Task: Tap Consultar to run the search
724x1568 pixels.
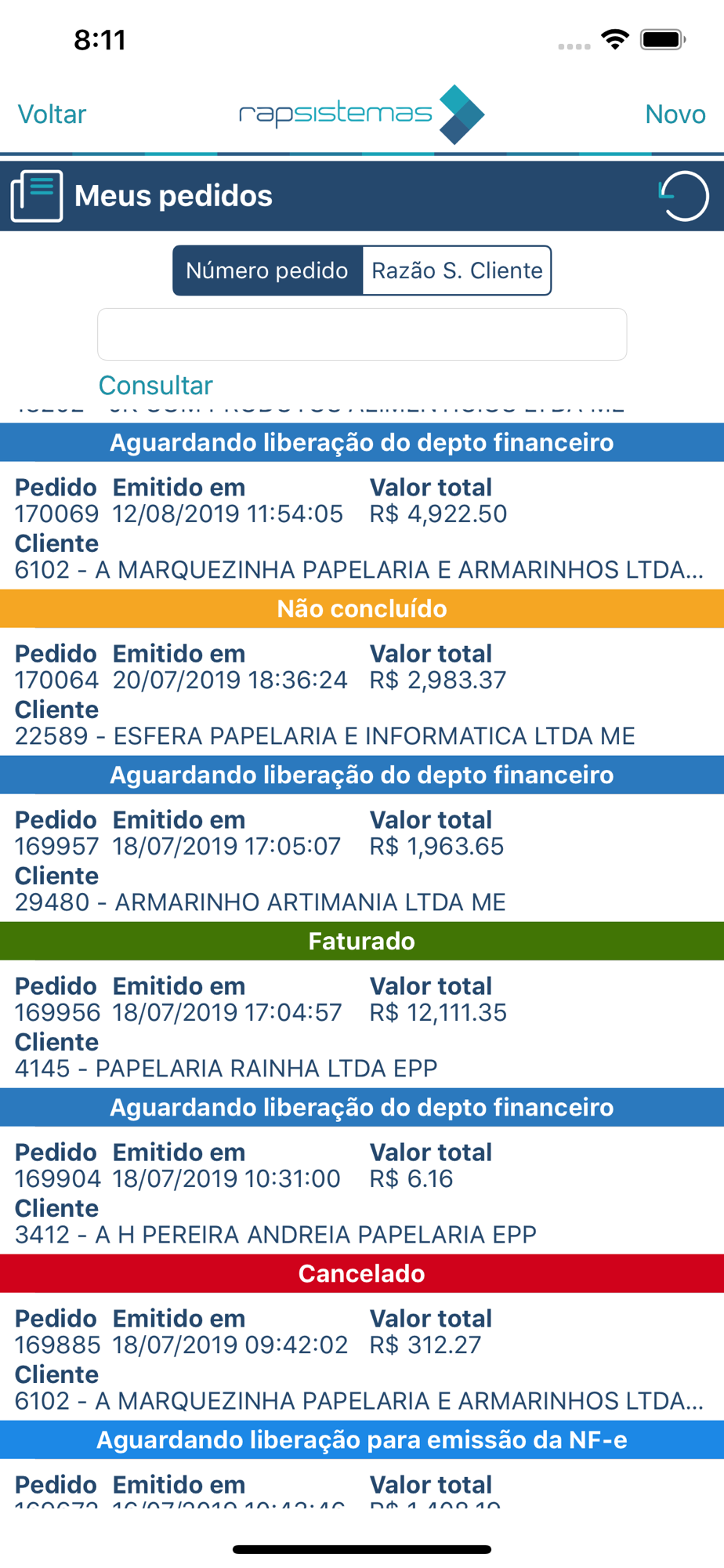Action: pyautogui.click(x=155, y=385)
